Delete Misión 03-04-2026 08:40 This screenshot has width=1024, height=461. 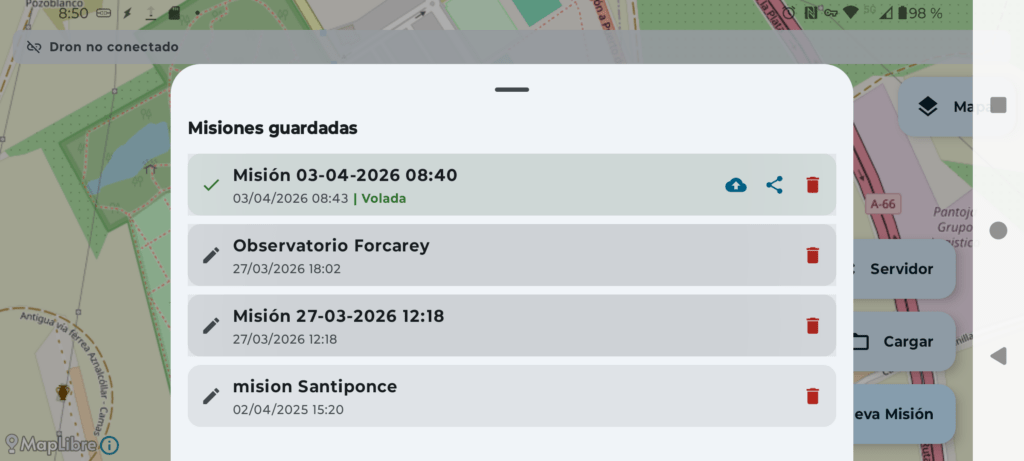pos(812,185)
